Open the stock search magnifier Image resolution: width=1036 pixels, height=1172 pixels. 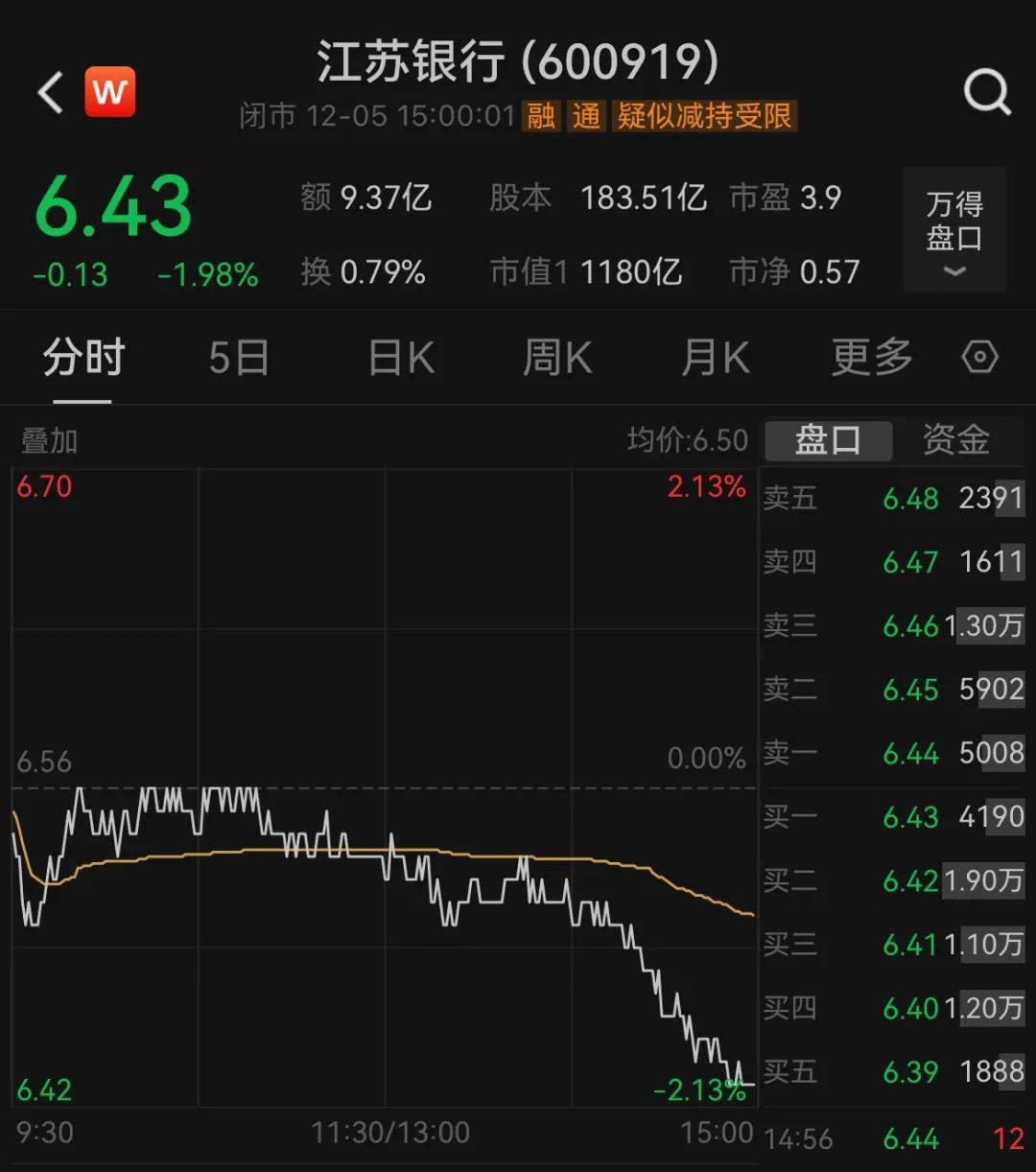coord(986,93)
